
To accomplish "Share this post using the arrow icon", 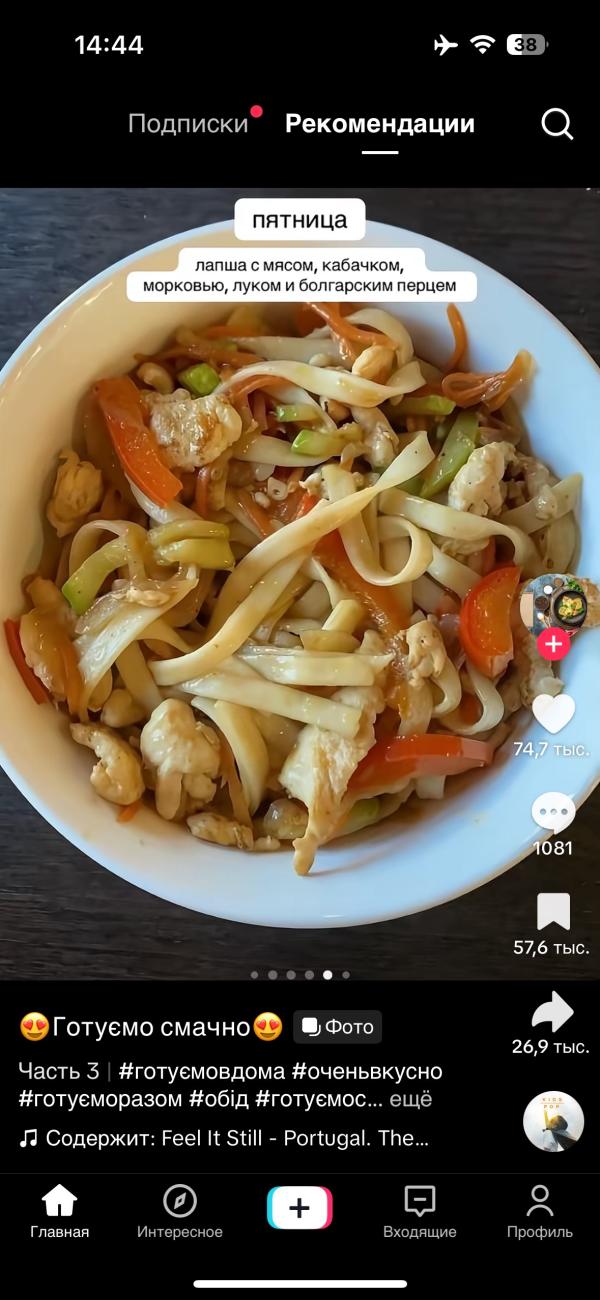I will click(x=553, y=1012).
